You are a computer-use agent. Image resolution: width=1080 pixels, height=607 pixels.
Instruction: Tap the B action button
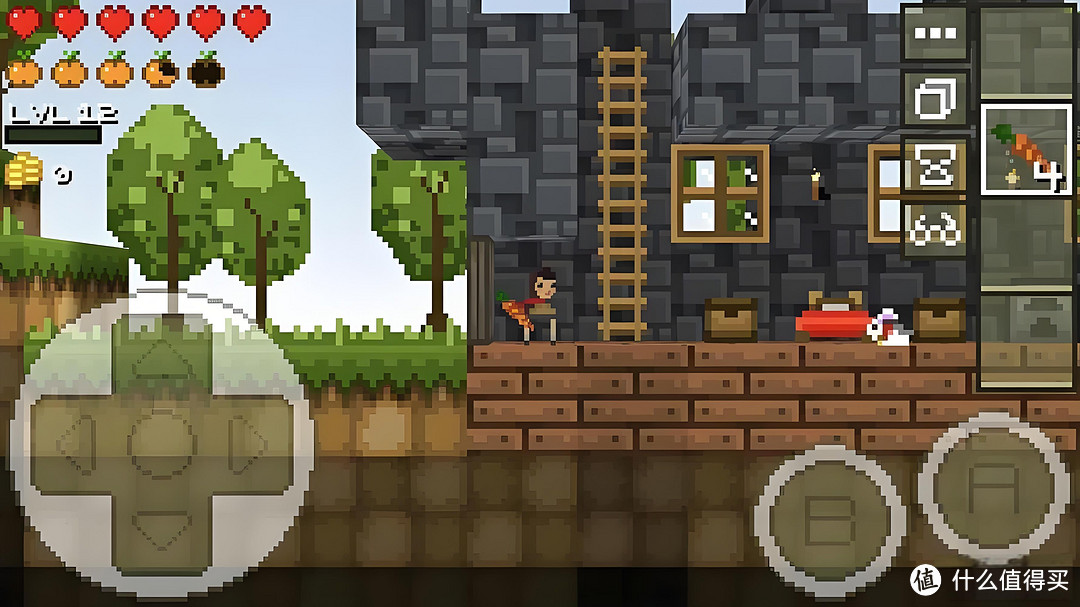(829, 520)
